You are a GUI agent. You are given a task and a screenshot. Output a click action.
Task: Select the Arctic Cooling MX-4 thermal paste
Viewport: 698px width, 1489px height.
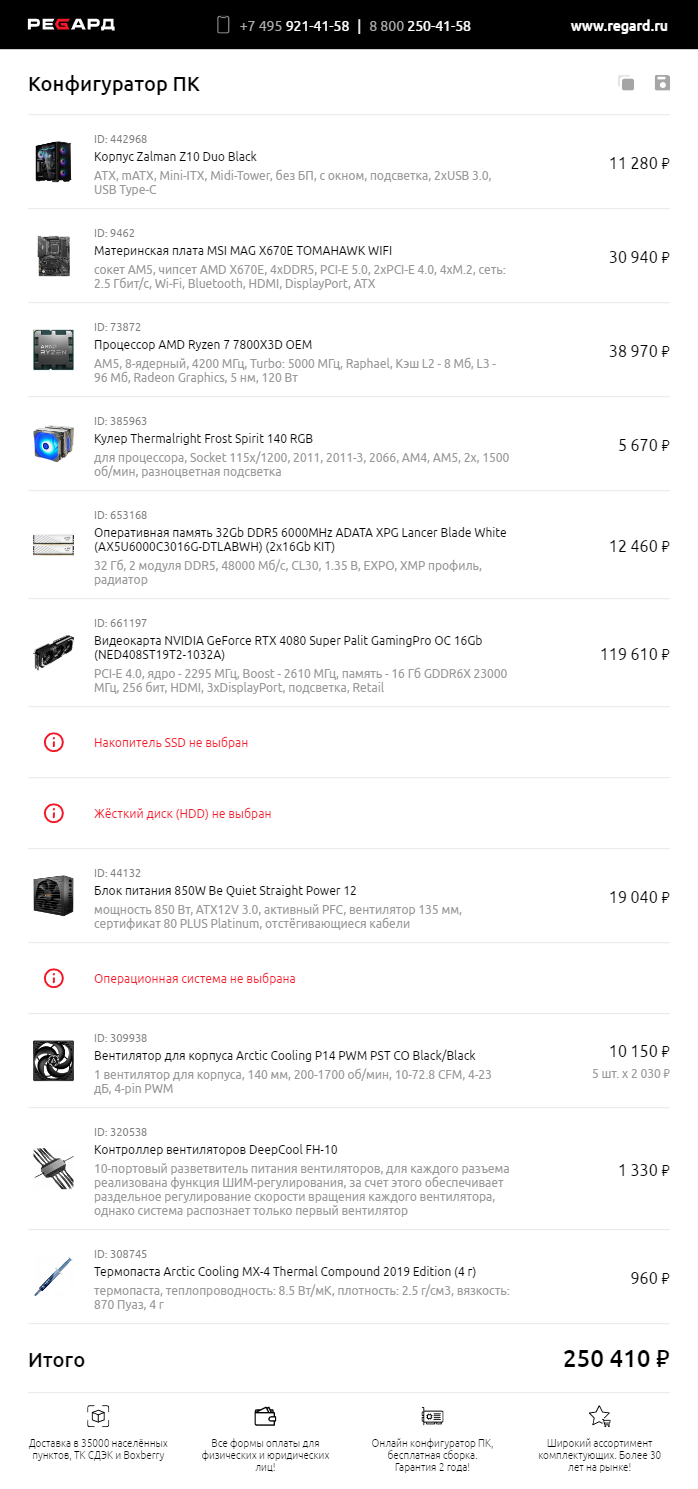pyautogui.click(x=285, y=1272)
